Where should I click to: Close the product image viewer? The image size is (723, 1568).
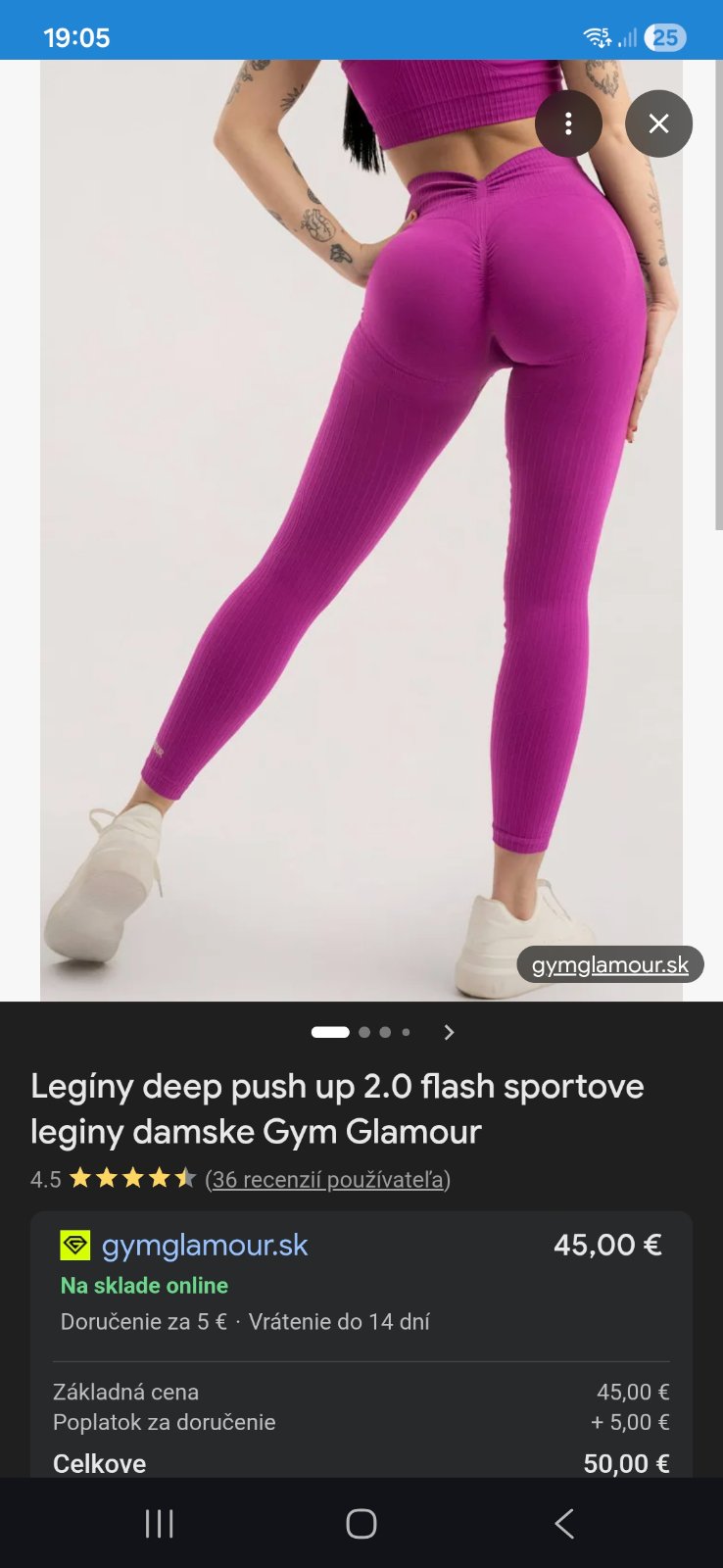(x=658, y=123)
